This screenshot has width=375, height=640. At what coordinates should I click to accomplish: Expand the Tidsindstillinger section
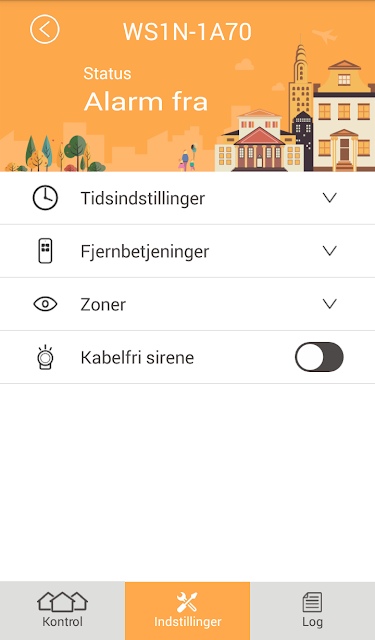tap(187, 198)
